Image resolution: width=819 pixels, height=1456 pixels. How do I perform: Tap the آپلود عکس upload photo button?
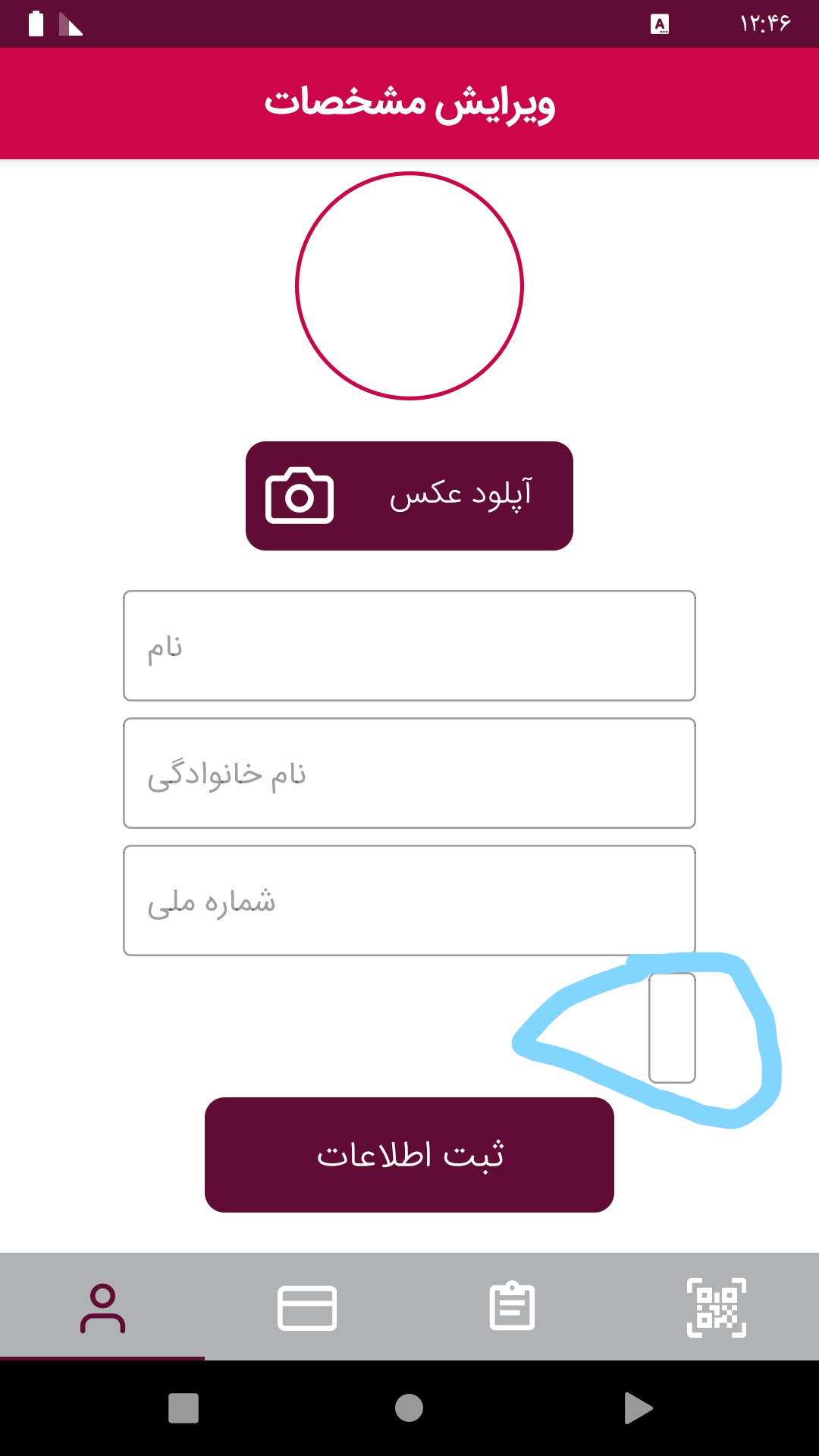point(409,496)
